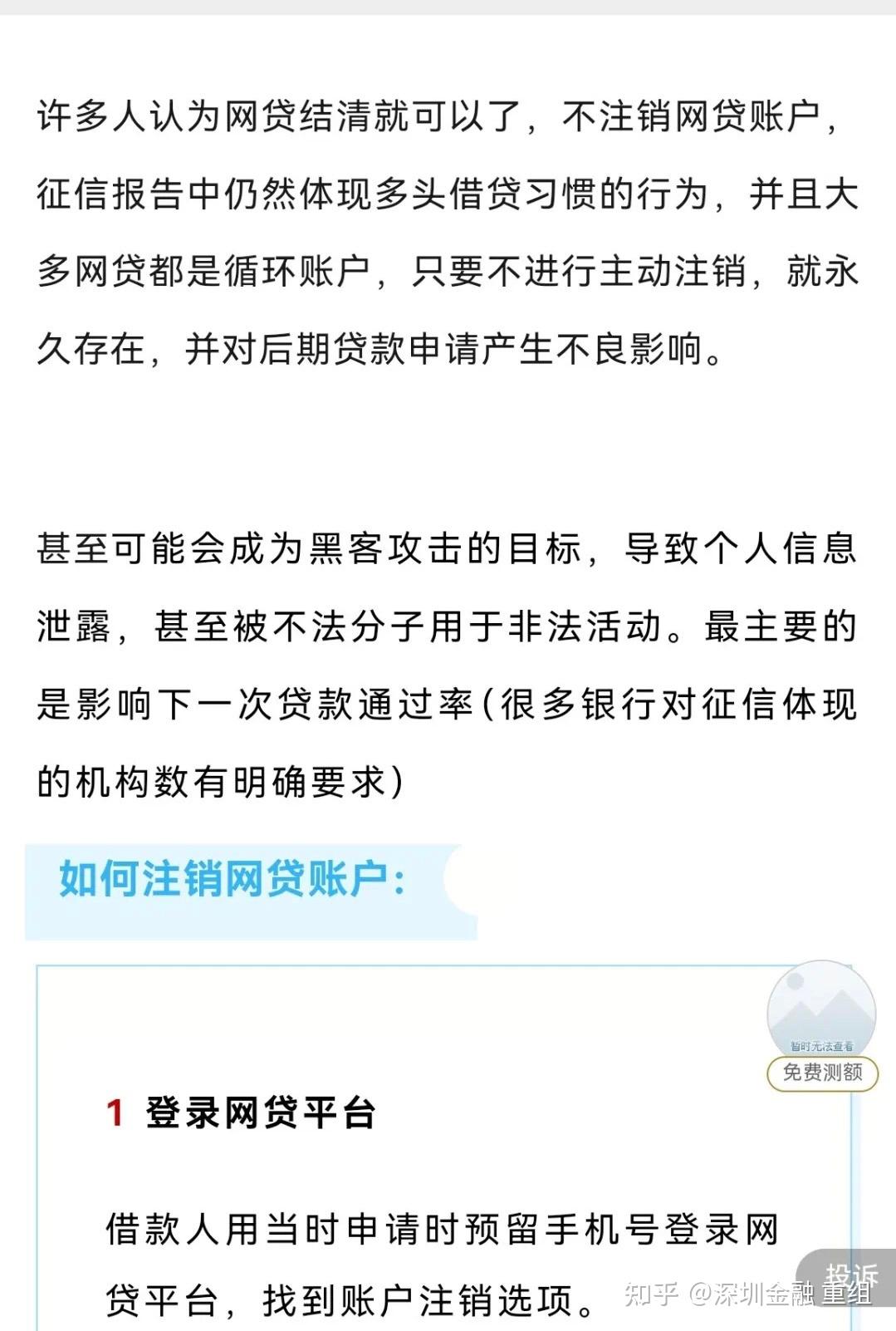Click the 暂时无法查看 placeholder text

[x=821, y=1045]
